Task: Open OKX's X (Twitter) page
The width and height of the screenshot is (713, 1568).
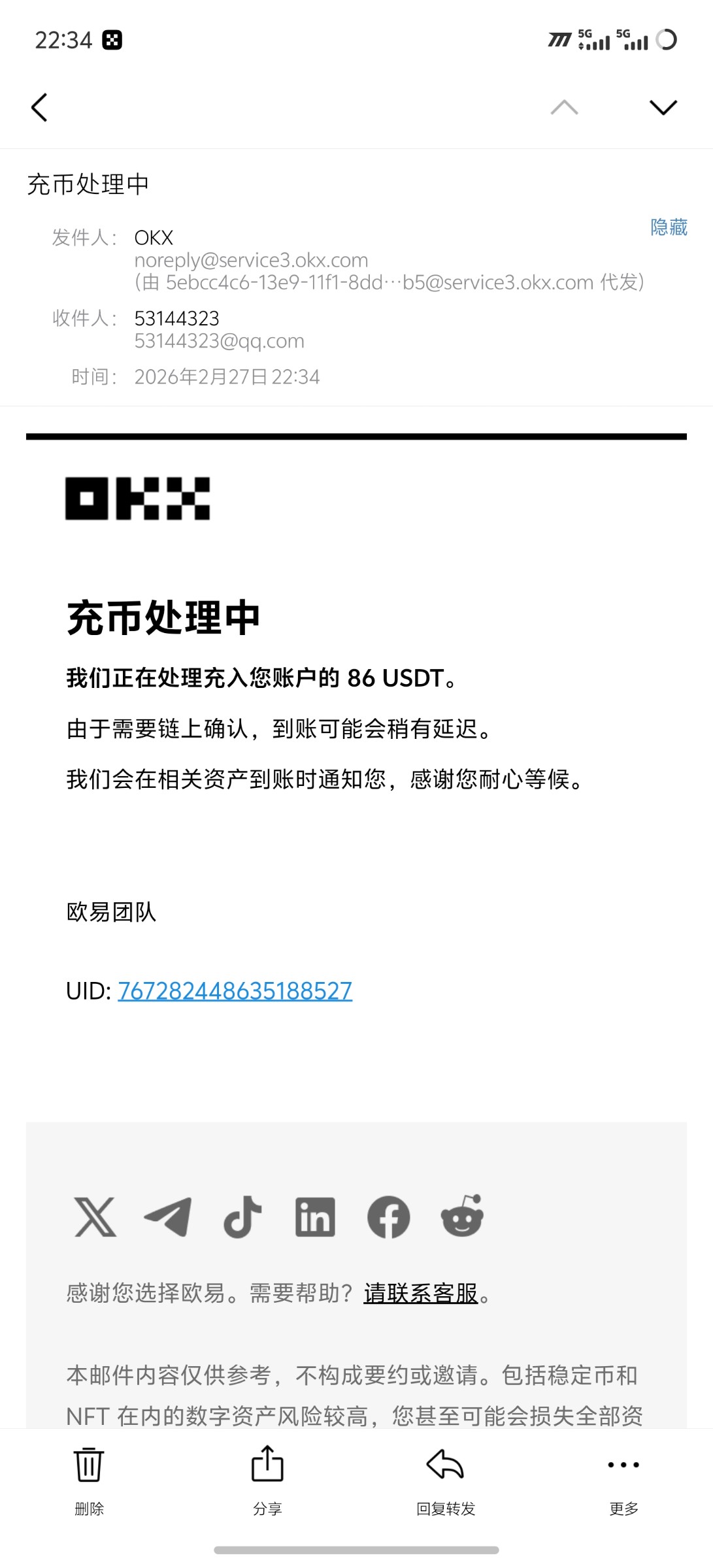Action: [x=95, y=1217]
